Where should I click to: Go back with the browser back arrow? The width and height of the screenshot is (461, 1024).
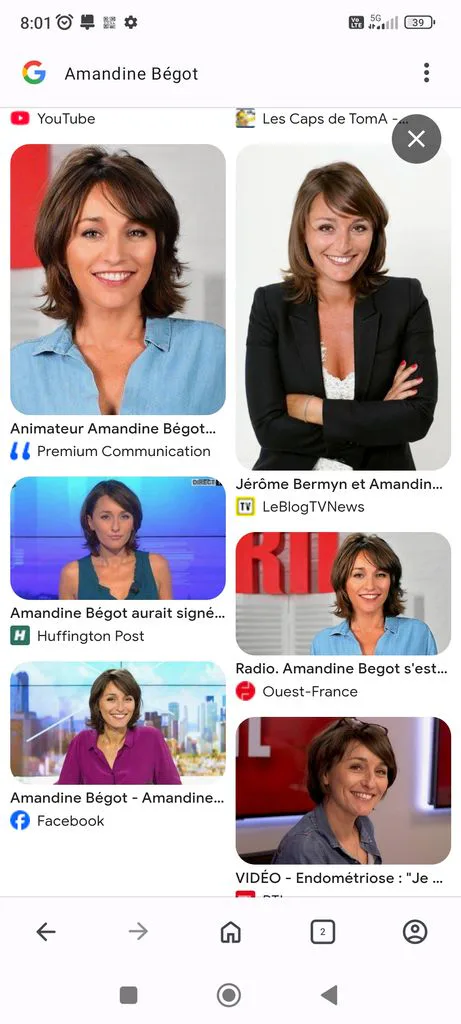46,932
